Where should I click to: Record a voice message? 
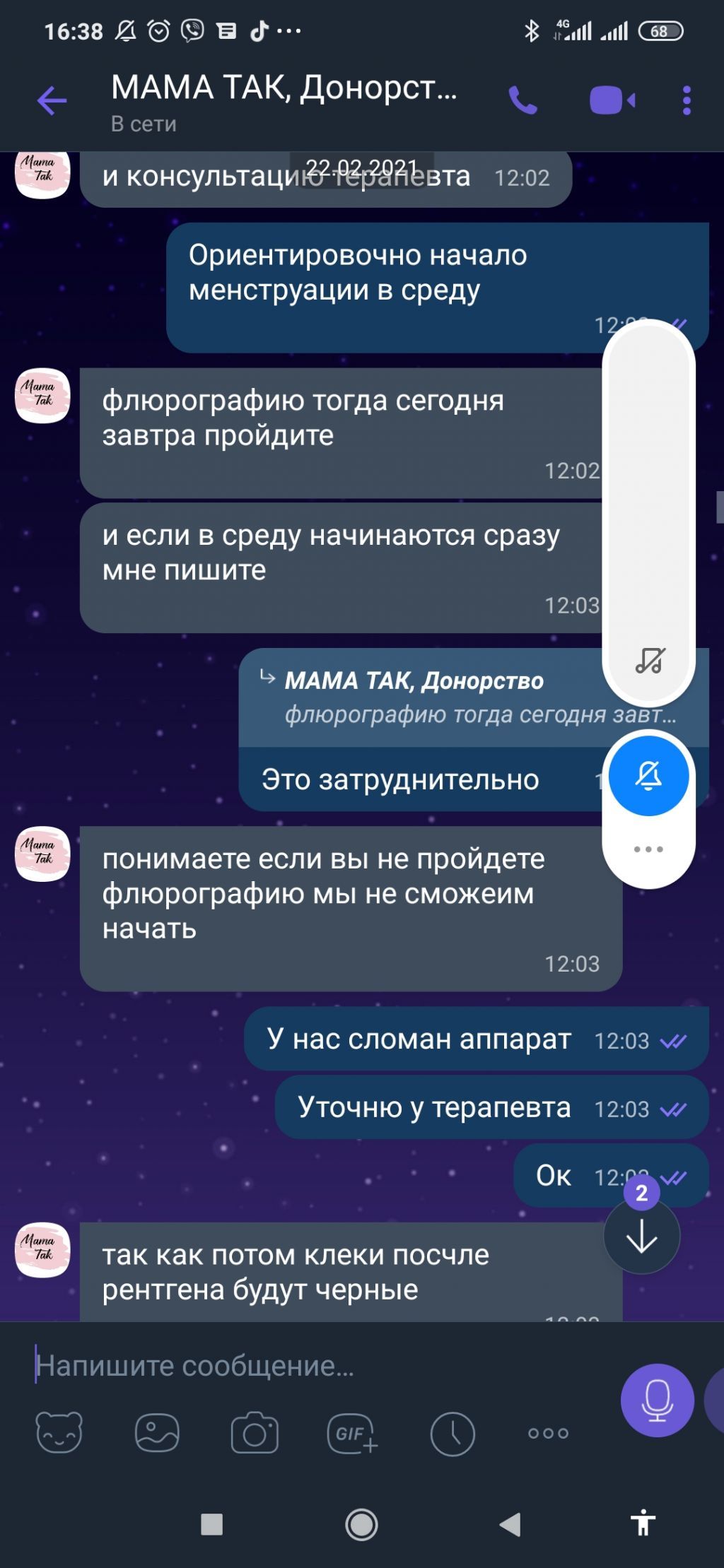click(x=657, y=1400)
